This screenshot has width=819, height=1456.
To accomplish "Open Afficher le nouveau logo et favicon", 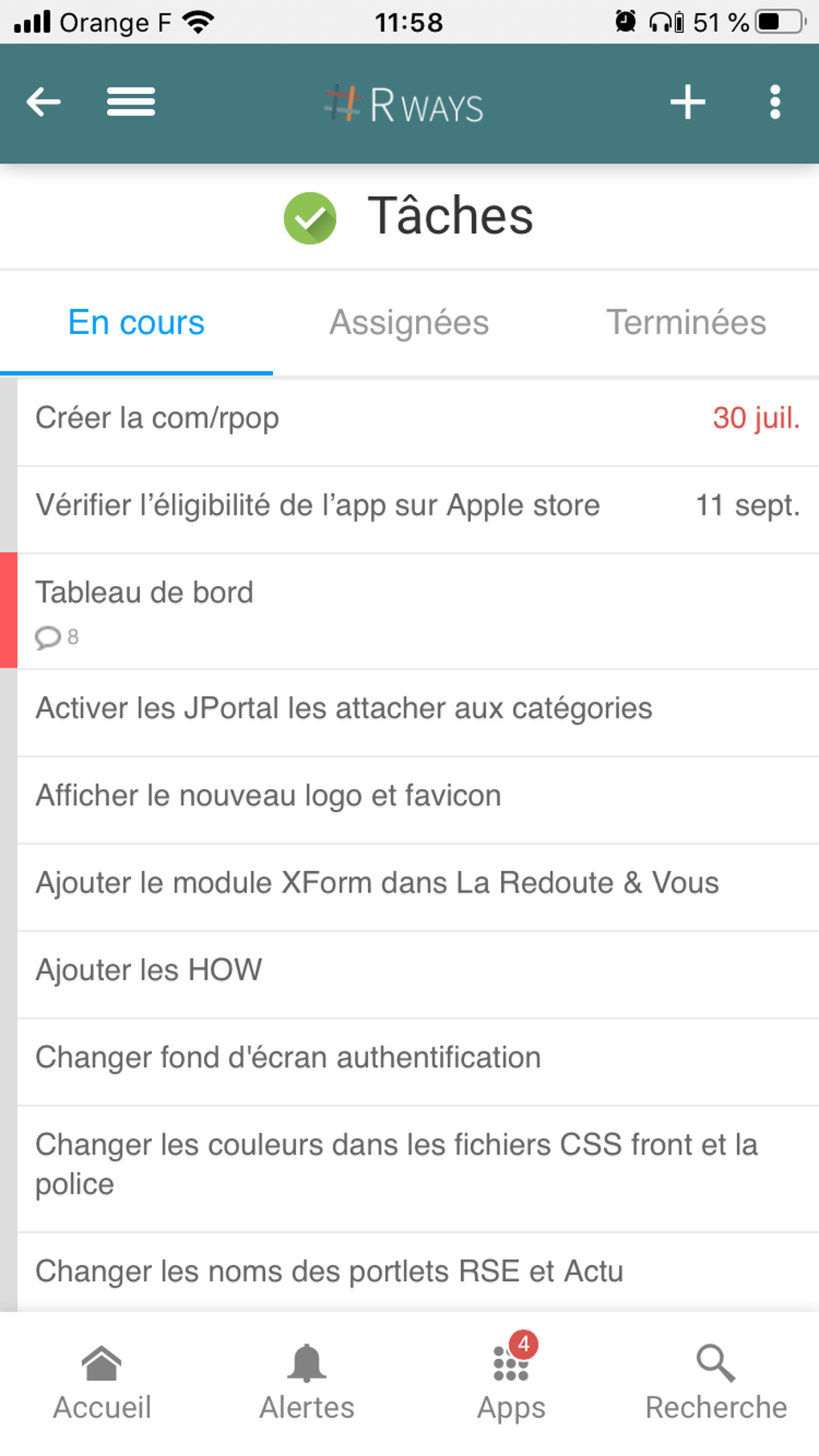I will point(268,796).
